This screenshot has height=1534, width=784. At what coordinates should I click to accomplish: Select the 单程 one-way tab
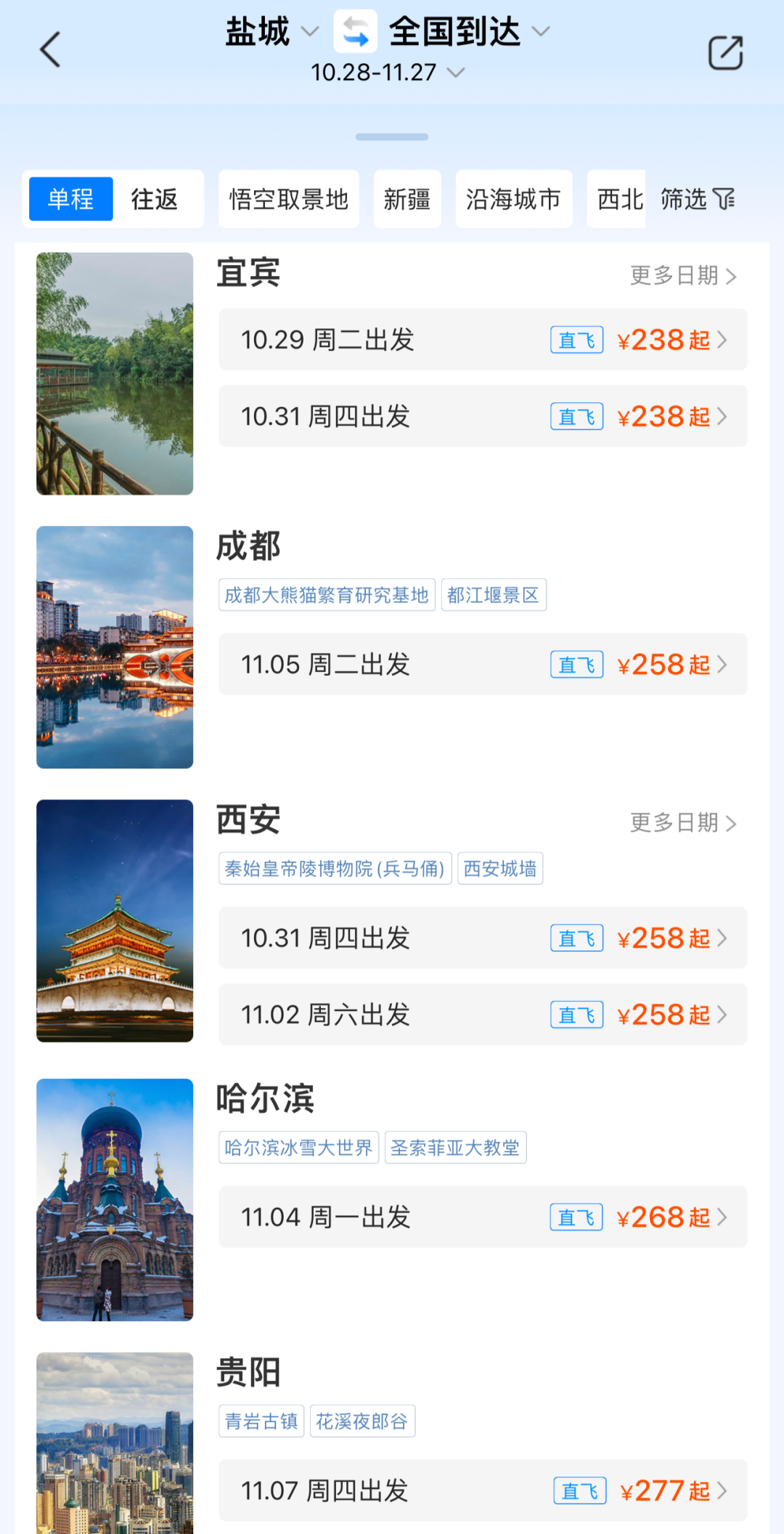point(71,199)
